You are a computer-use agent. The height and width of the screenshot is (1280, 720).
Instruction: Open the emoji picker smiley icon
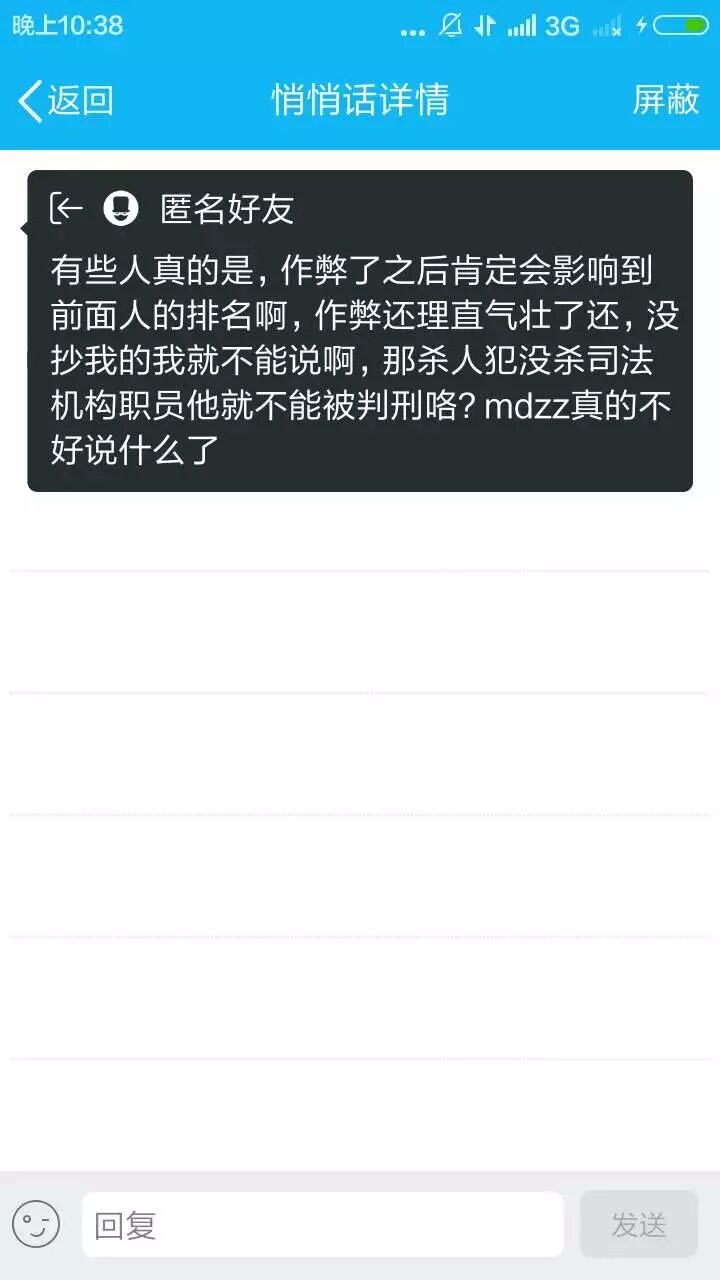36,1224
